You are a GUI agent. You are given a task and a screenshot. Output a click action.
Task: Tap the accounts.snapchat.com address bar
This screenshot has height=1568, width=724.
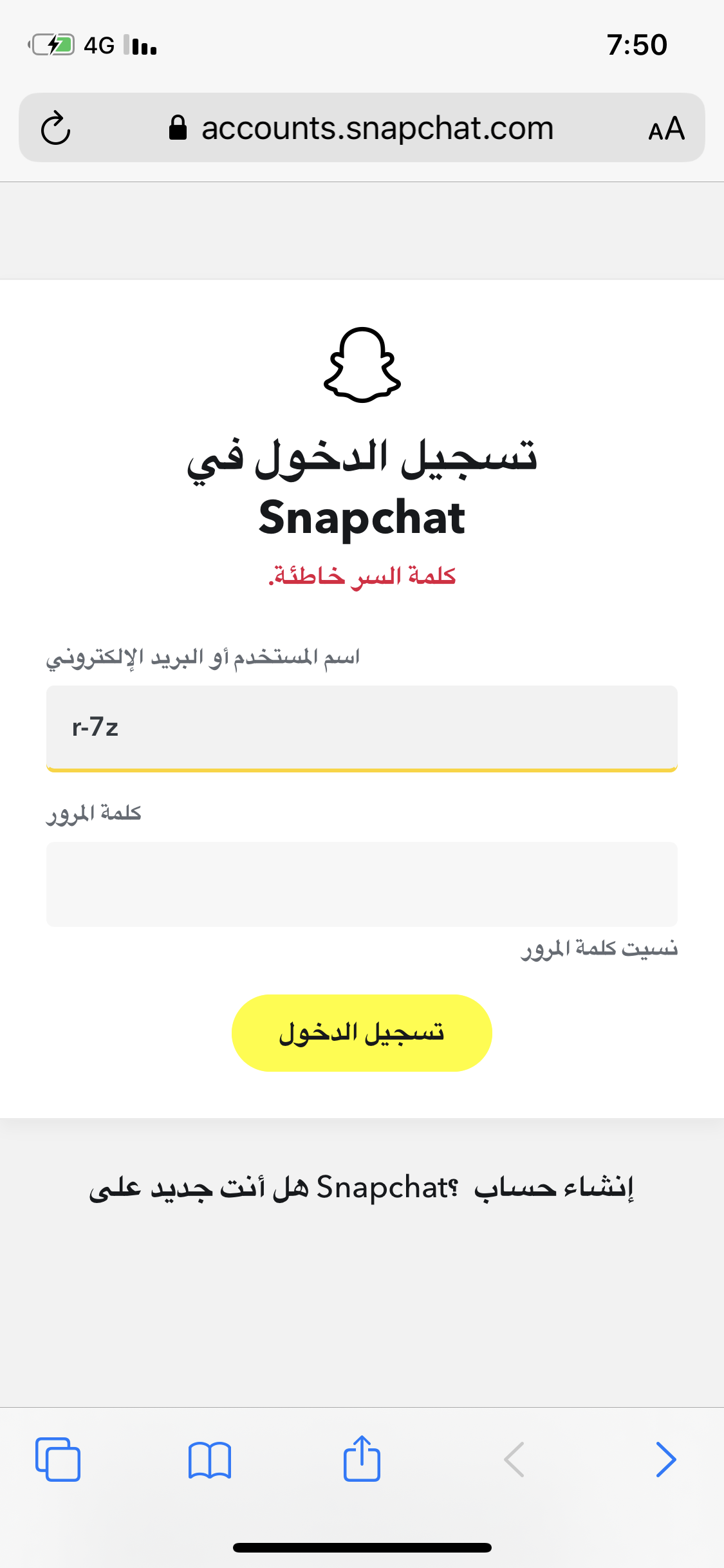pos(362,127)
